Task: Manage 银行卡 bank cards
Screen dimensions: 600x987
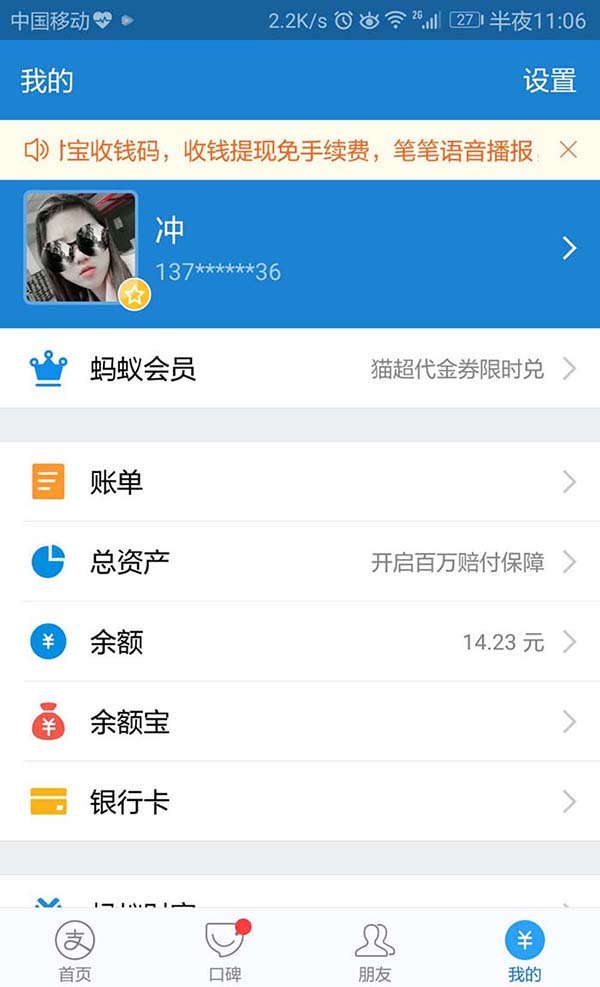Action: pos(300,802)
